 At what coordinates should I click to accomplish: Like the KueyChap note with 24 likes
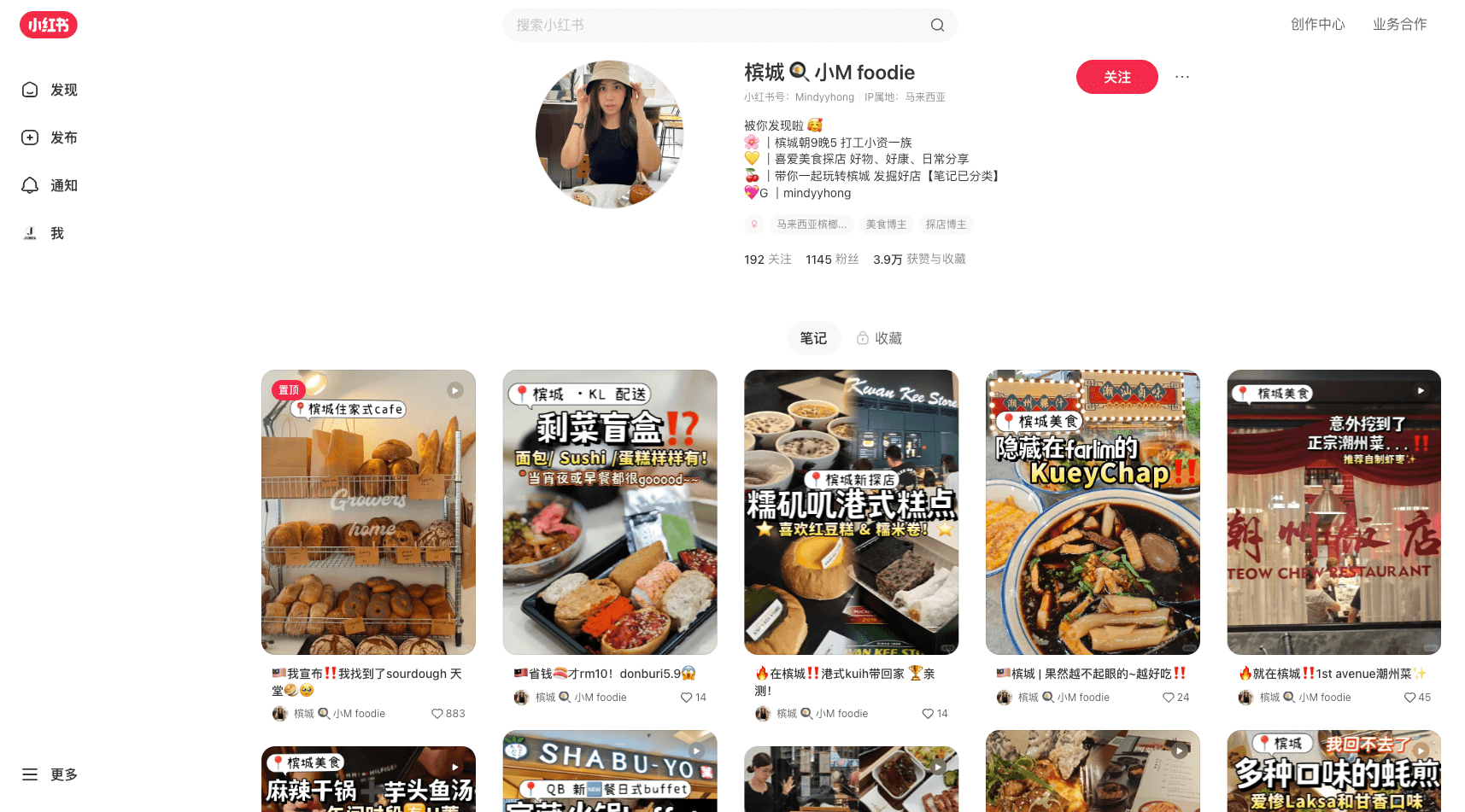tap(1169, 698)
